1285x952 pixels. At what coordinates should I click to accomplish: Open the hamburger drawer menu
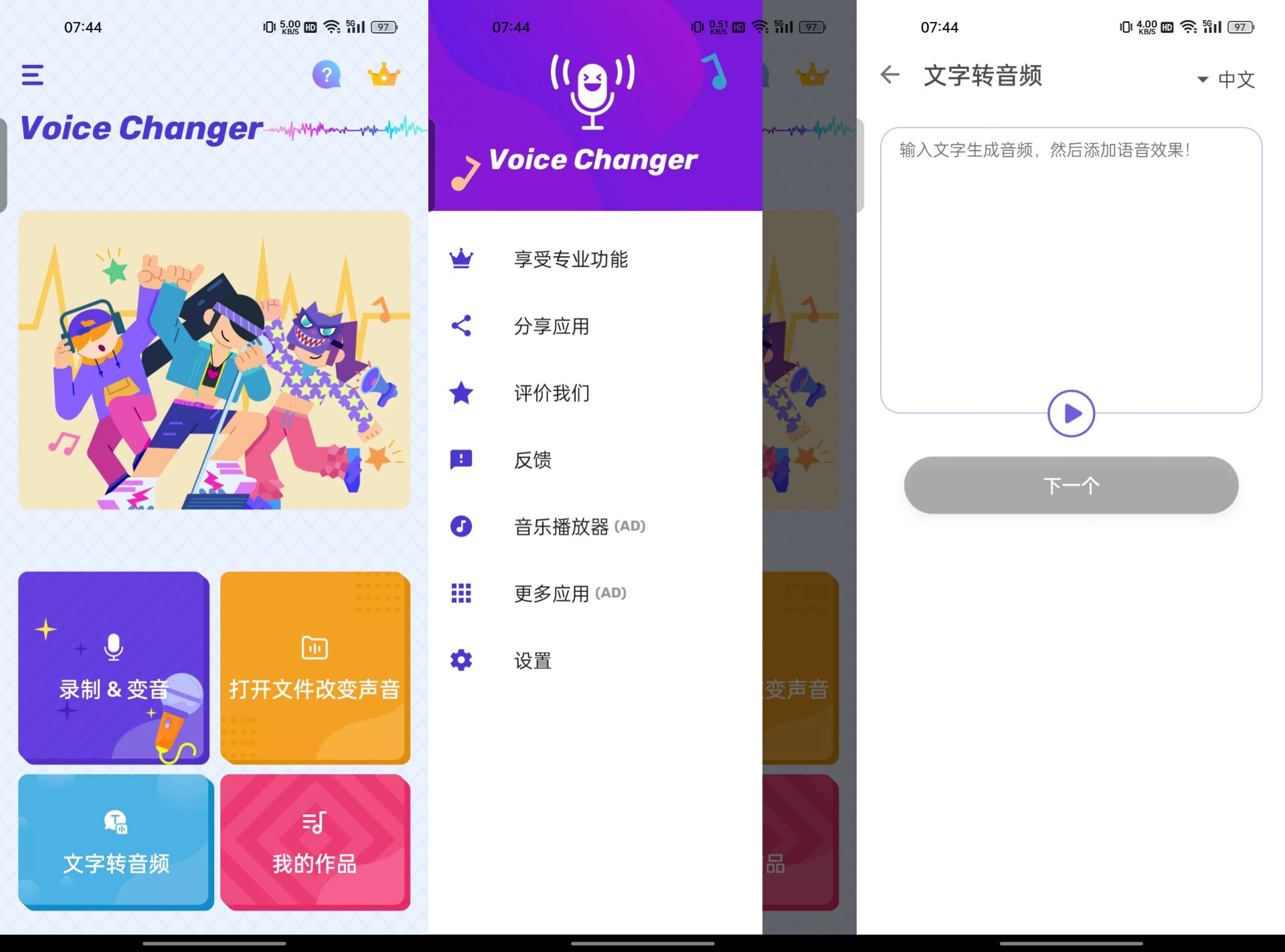[32, 75]
